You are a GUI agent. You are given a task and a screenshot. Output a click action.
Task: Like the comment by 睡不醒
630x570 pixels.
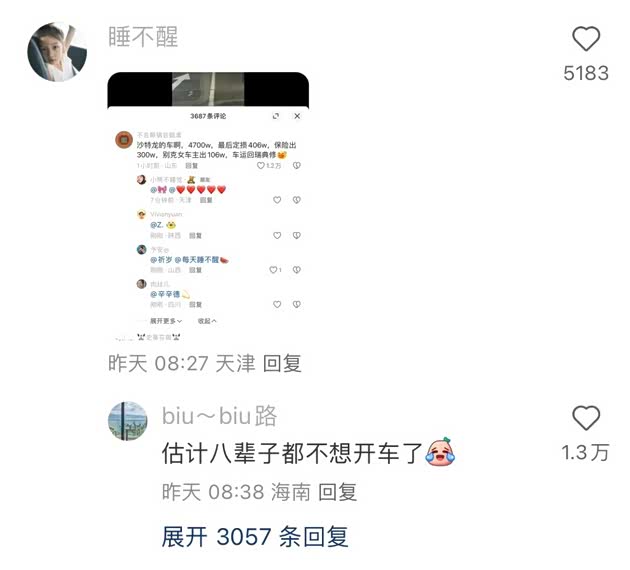pos(585,41)
